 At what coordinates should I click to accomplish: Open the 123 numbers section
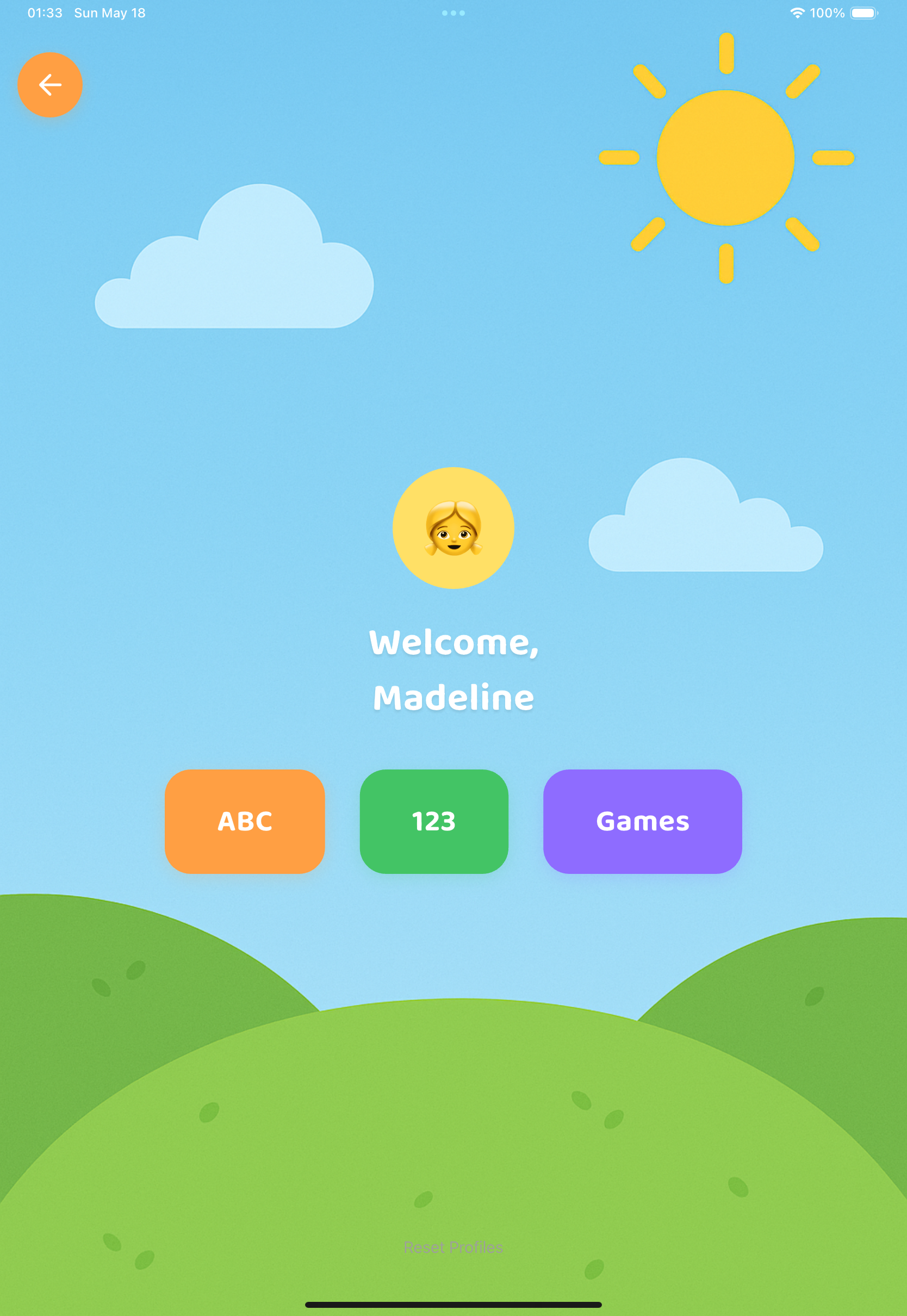coord(433,821)
